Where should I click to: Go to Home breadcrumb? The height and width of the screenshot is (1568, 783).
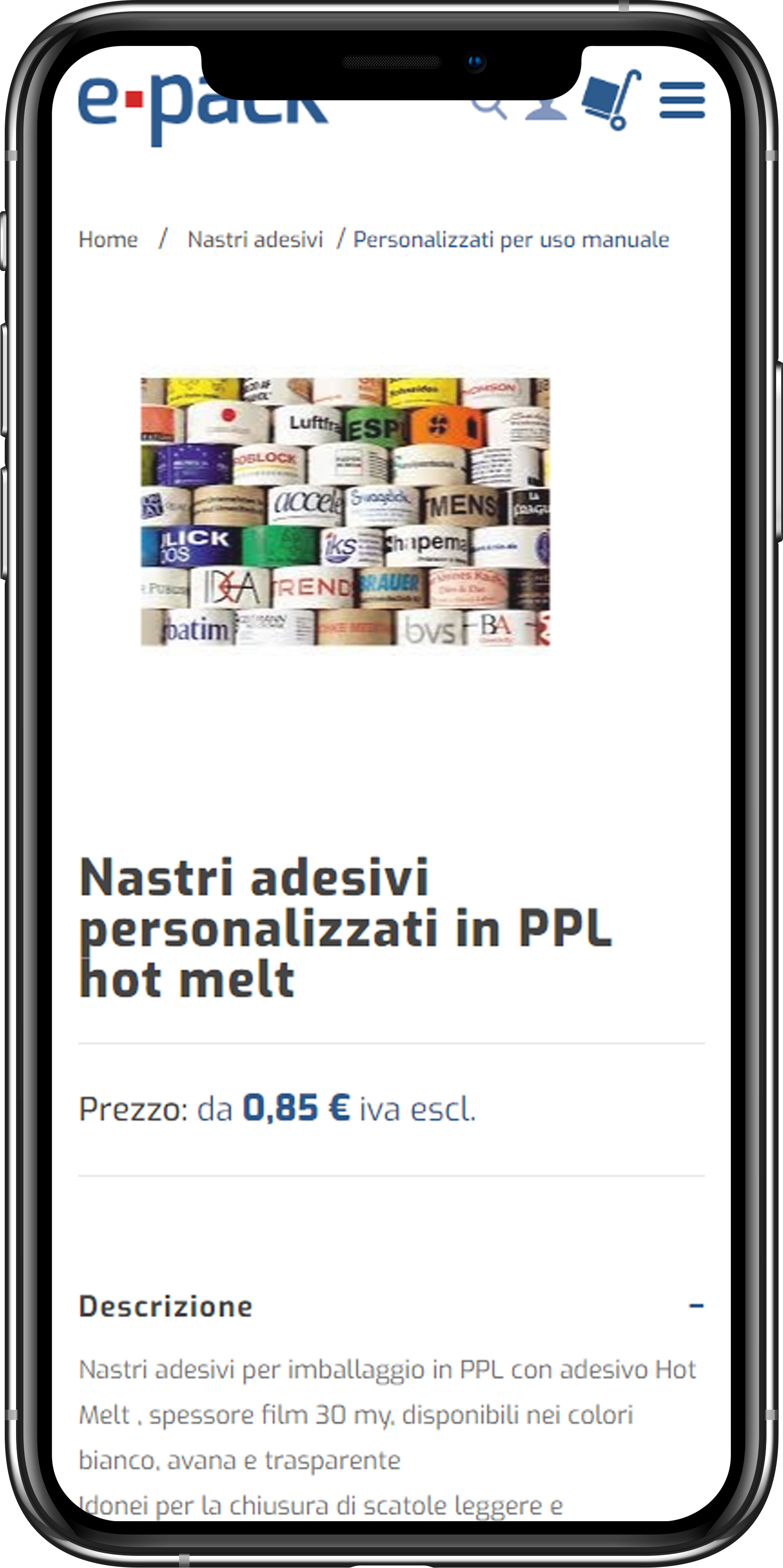[x=108, y=240]
